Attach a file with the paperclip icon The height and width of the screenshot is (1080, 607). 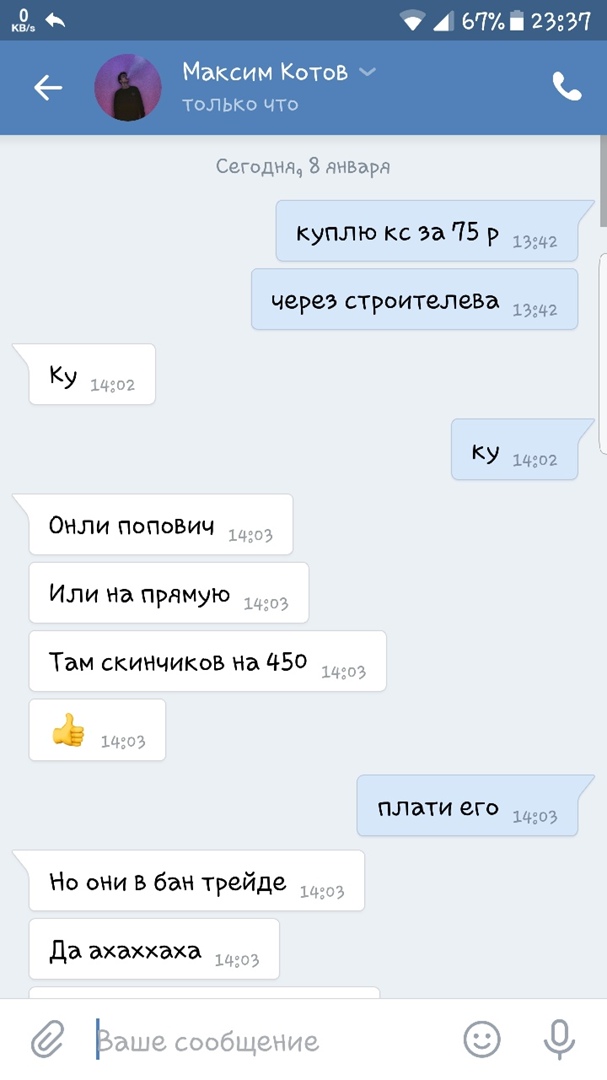[x=47, y=1040]
